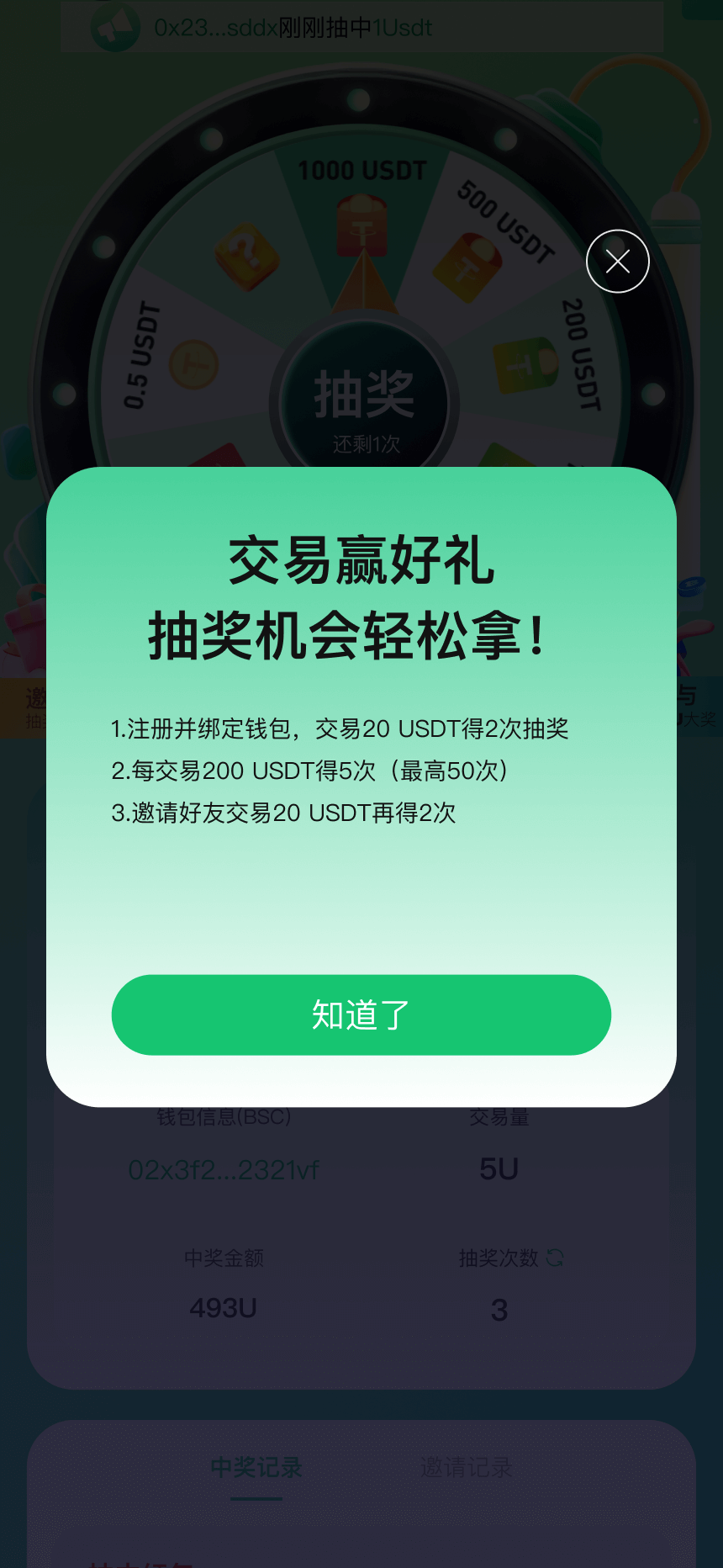Image resolution: width=723 pixels, height=1568 pixels.
Task: Close the popup with the X icon
Action: click(618, 262)
